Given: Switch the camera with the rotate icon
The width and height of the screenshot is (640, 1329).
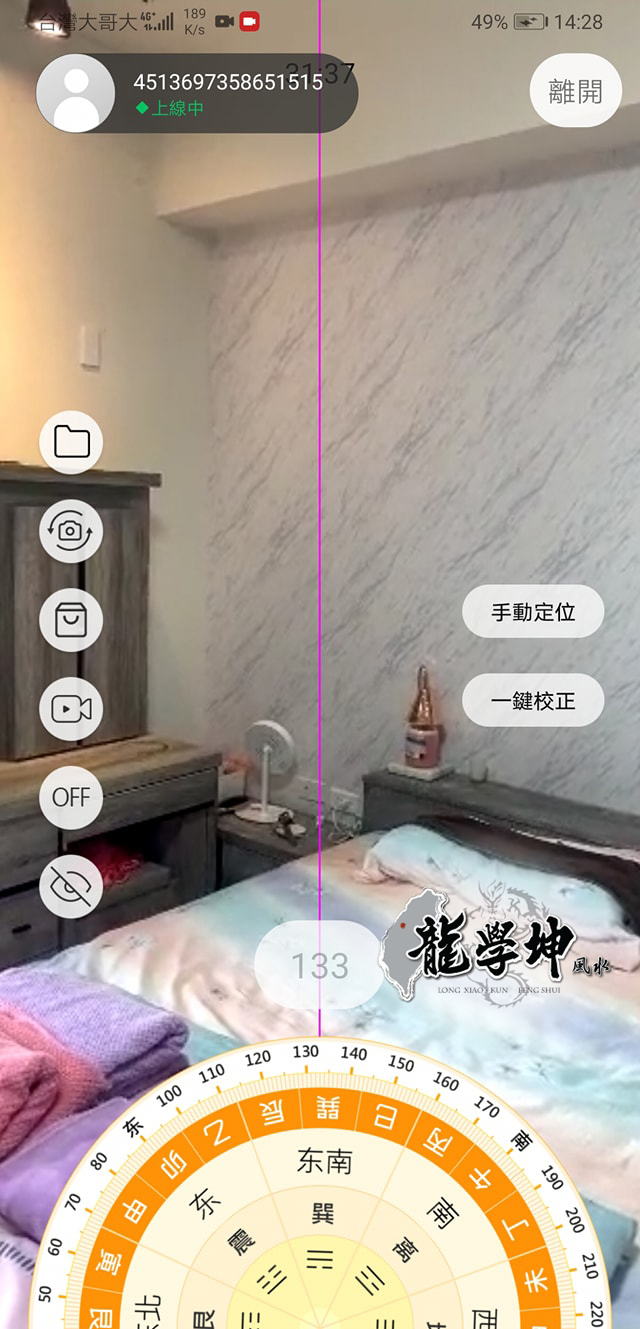Looking at the screenshot, I should 71,531.
